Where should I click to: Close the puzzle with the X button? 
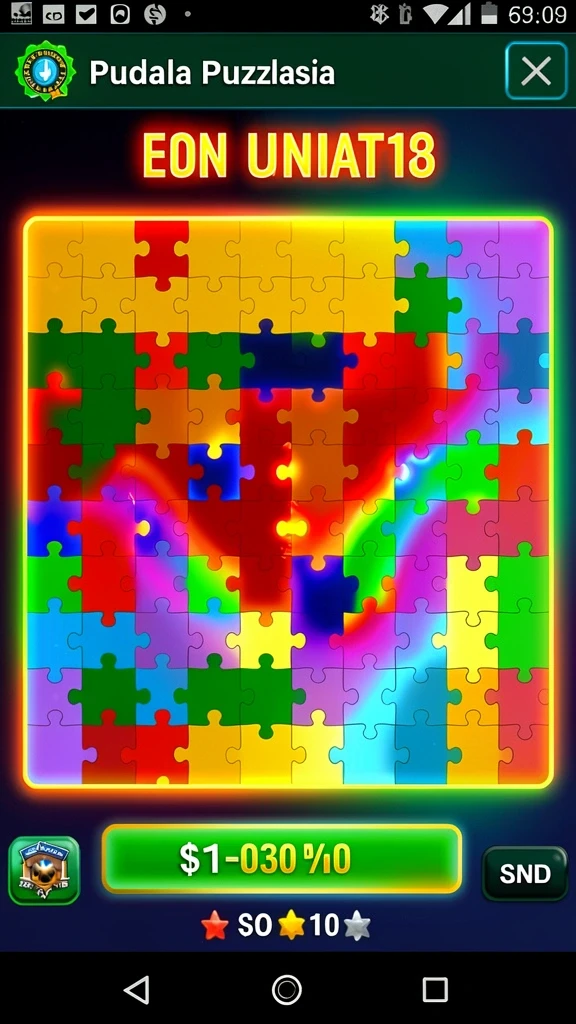tap(536, 71)
